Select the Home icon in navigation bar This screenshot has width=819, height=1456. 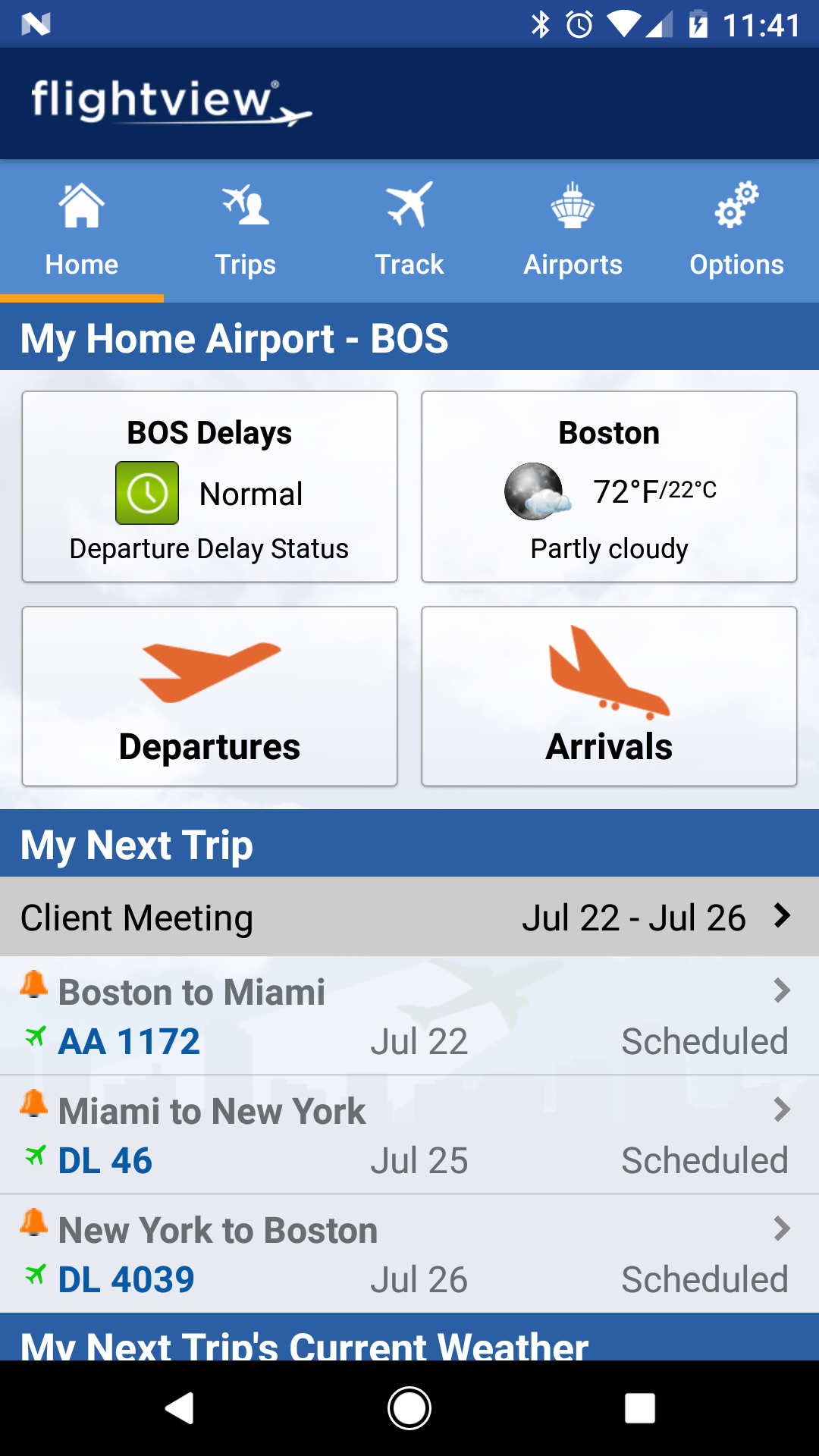point(81,206)
